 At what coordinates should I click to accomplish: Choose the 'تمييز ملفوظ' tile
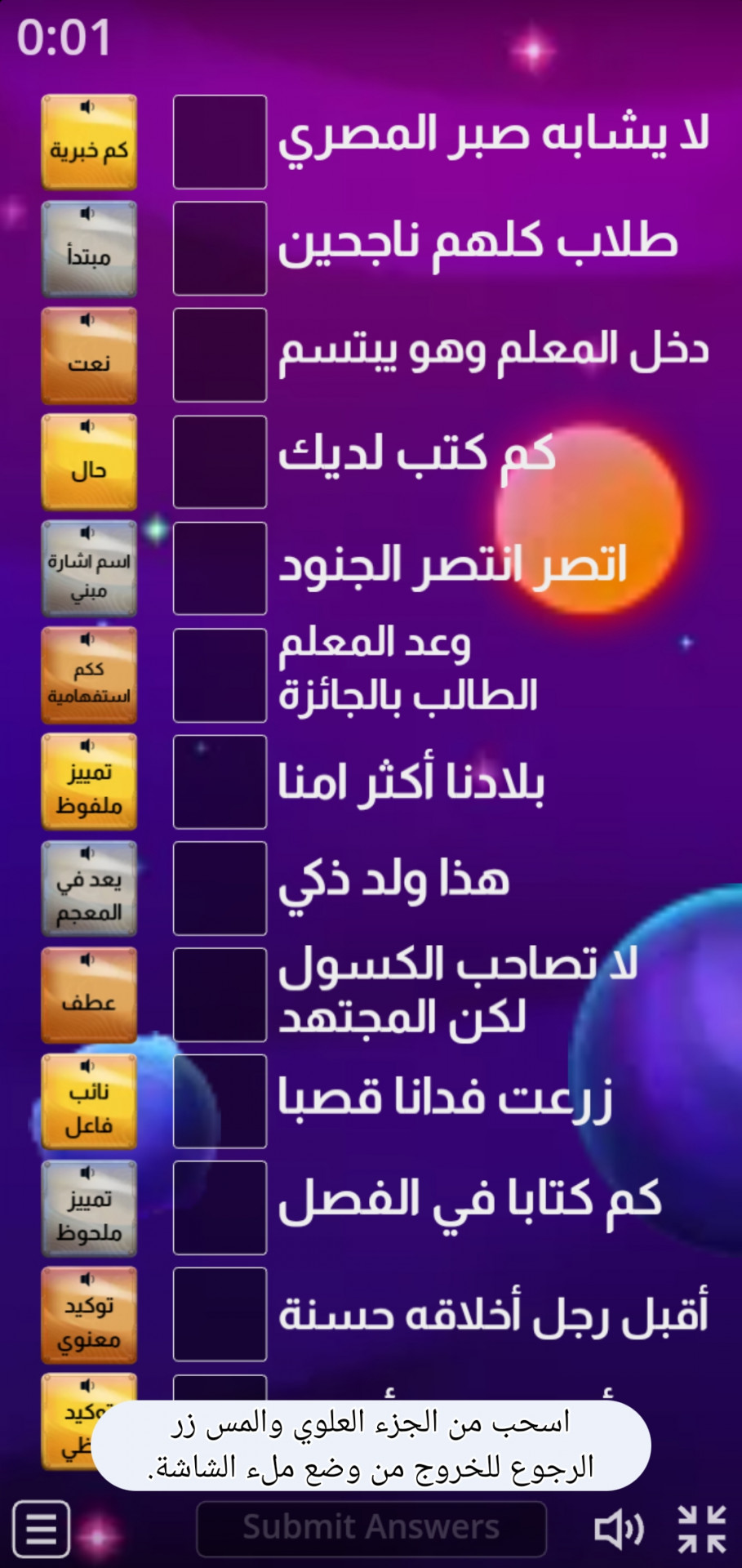pos(89,782)
